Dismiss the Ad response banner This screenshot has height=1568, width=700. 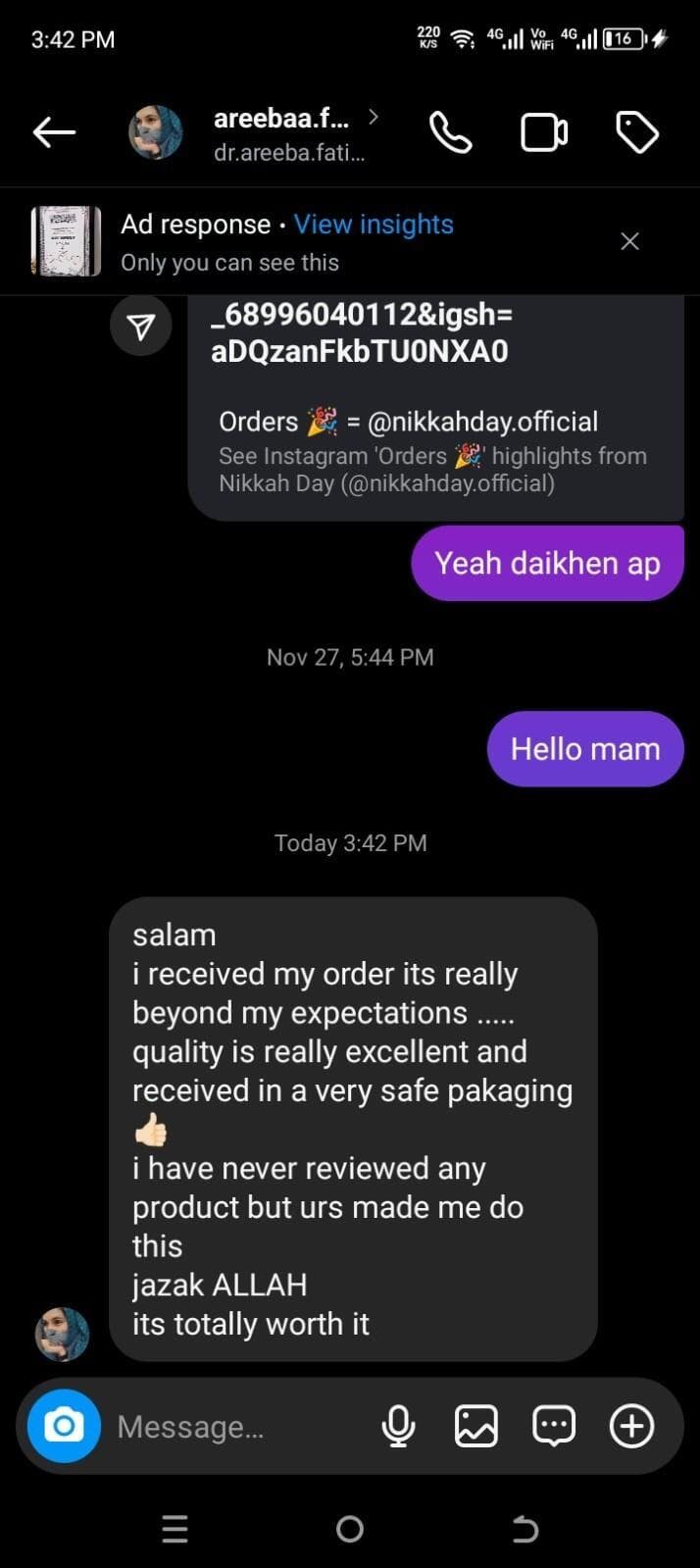coord(629,241)
